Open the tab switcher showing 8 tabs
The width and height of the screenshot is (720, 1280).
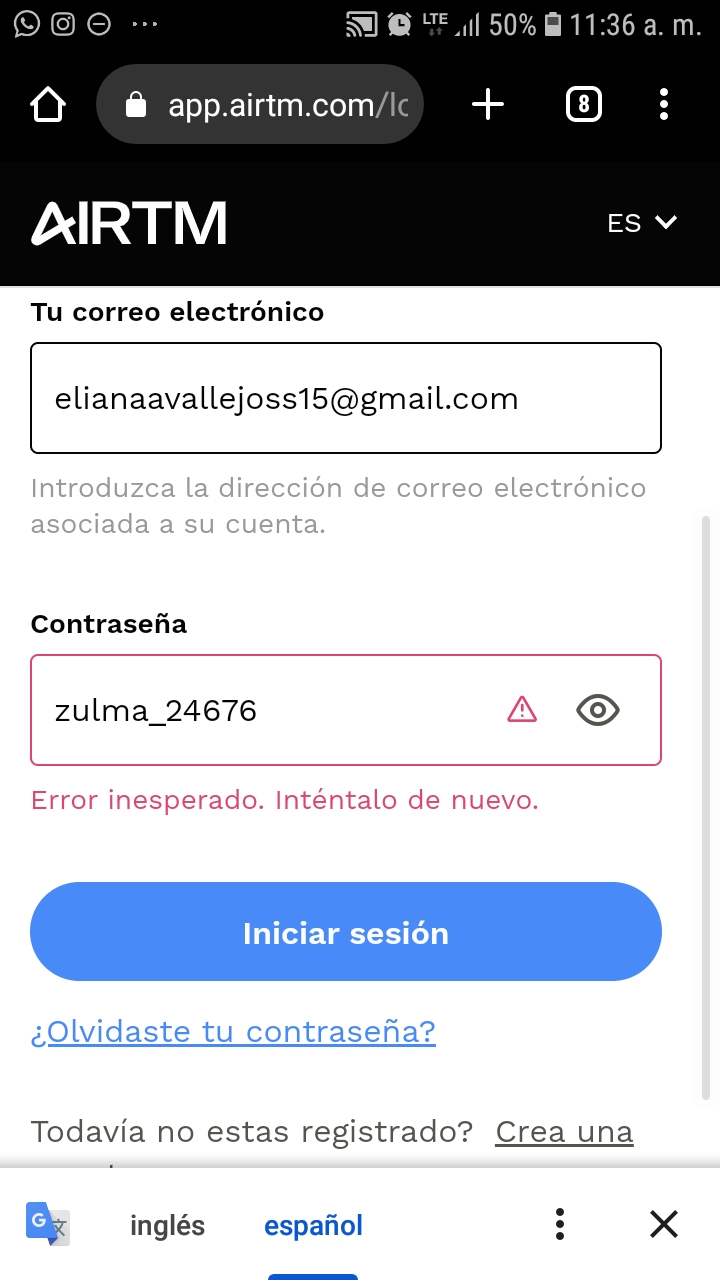584,104
